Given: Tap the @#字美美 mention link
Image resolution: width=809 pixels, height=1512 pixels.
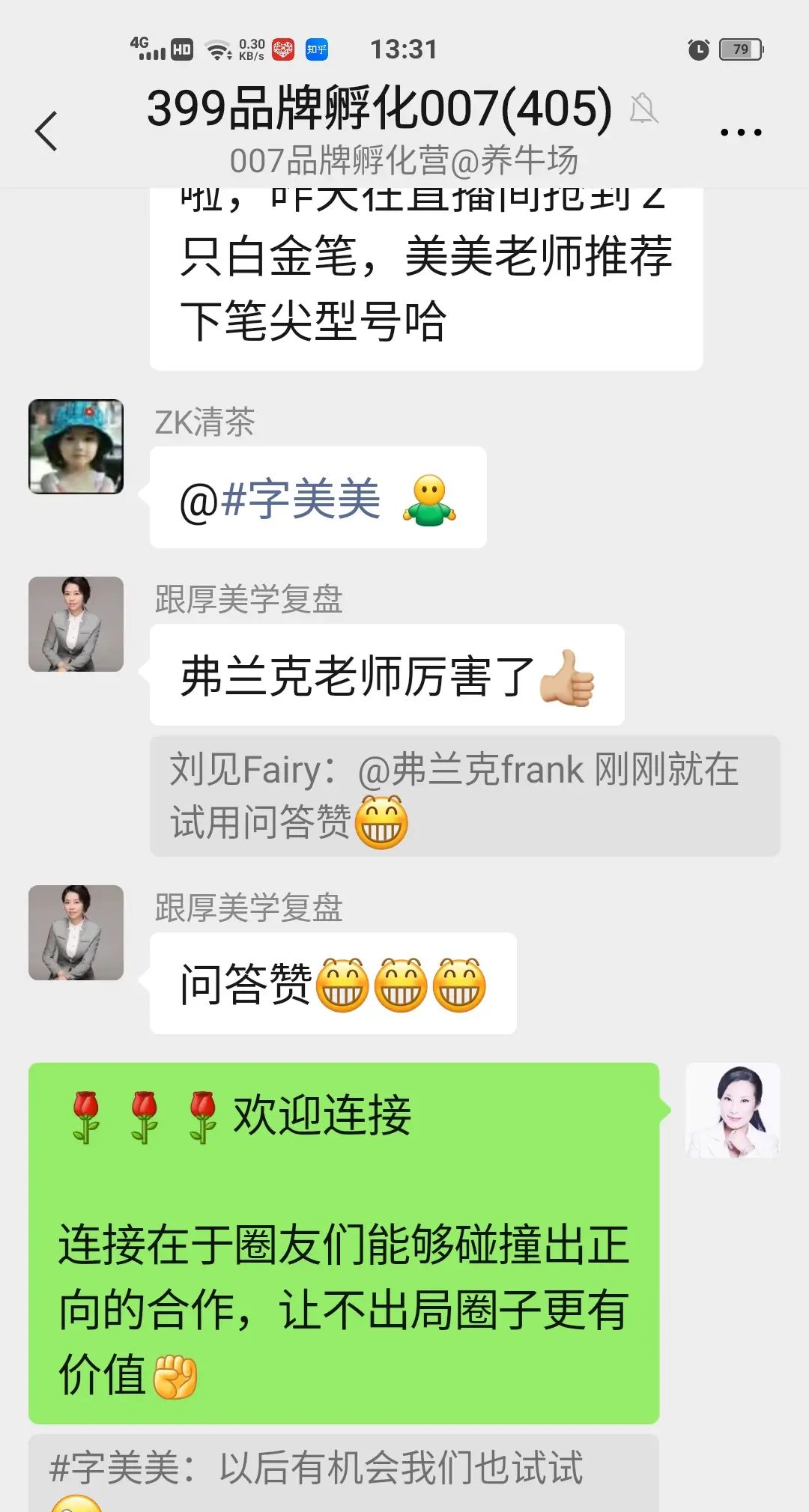Looking at the screenshot, I should tap(280, 500).
